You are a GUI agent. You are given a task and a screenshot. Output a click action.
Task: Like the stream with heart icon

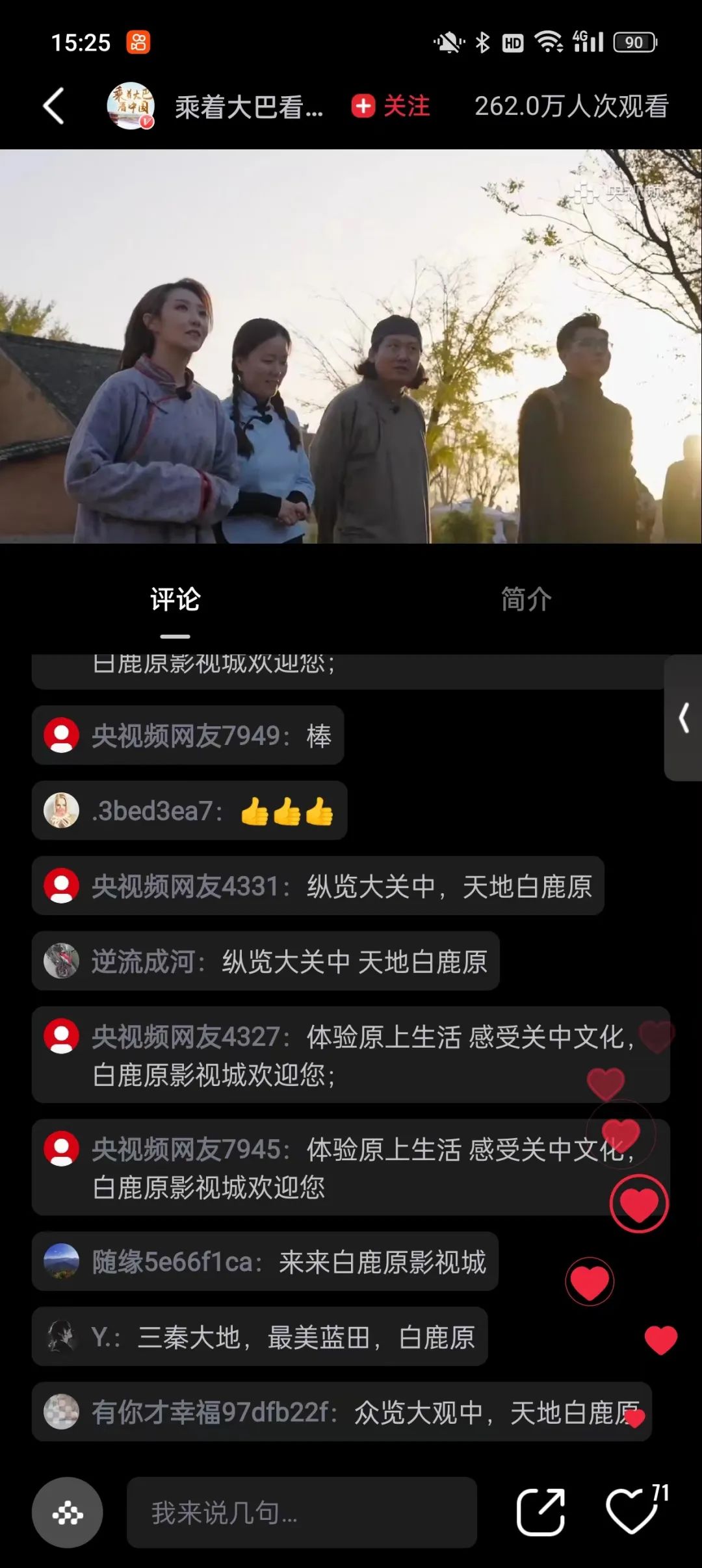[x=632, y=1511]
